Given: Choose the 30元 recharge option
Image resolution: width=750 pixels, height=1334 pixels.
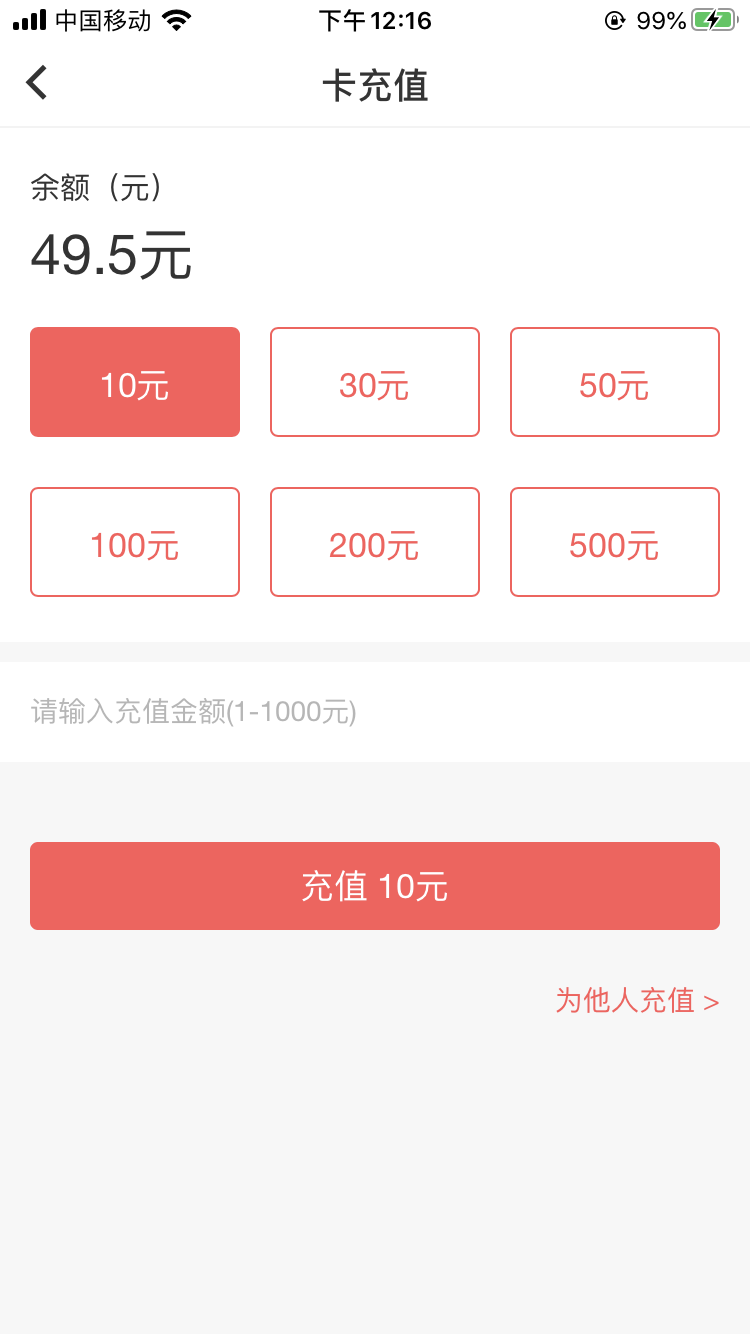Looking at the screenshot, I should (375, 382).
